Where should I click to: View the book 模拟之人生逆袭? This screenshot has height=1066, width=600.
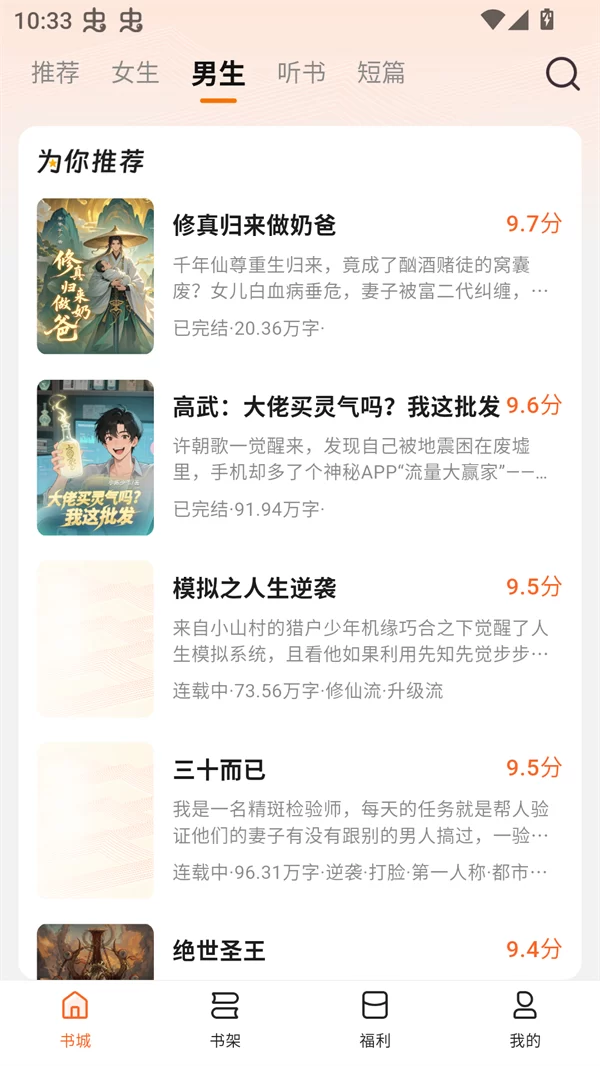(x=254, y=588)
